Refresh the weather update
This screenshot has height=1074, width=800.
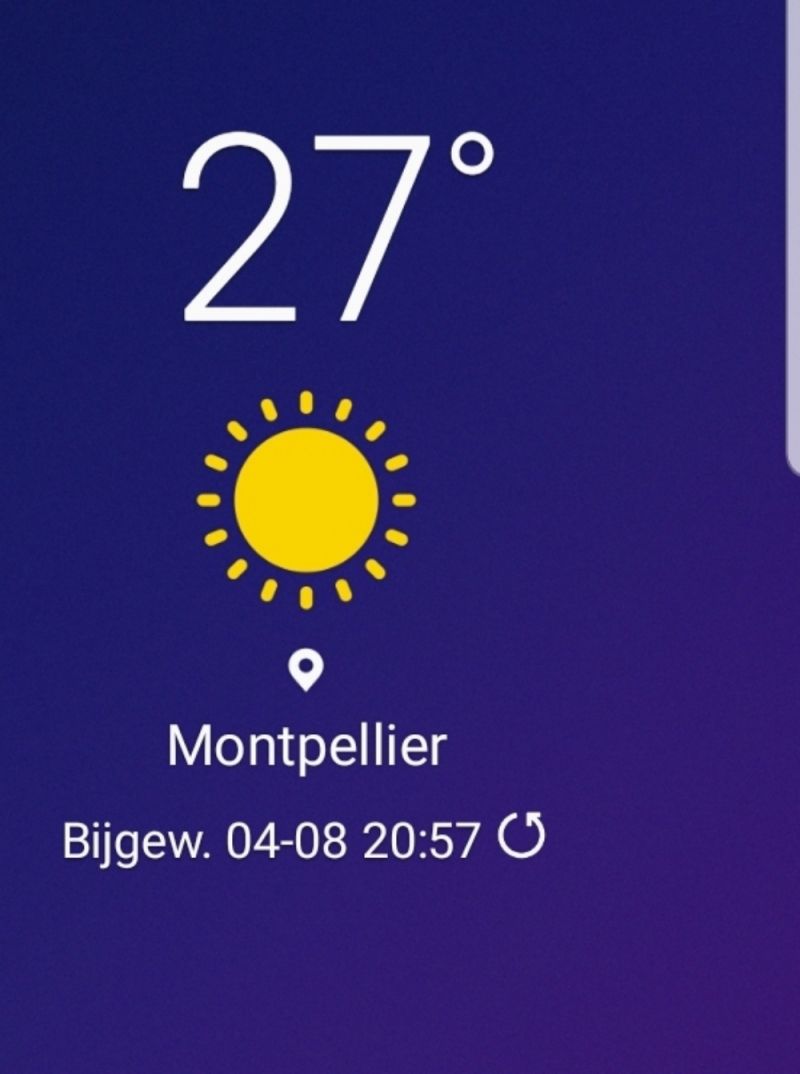tap(521, 838)
